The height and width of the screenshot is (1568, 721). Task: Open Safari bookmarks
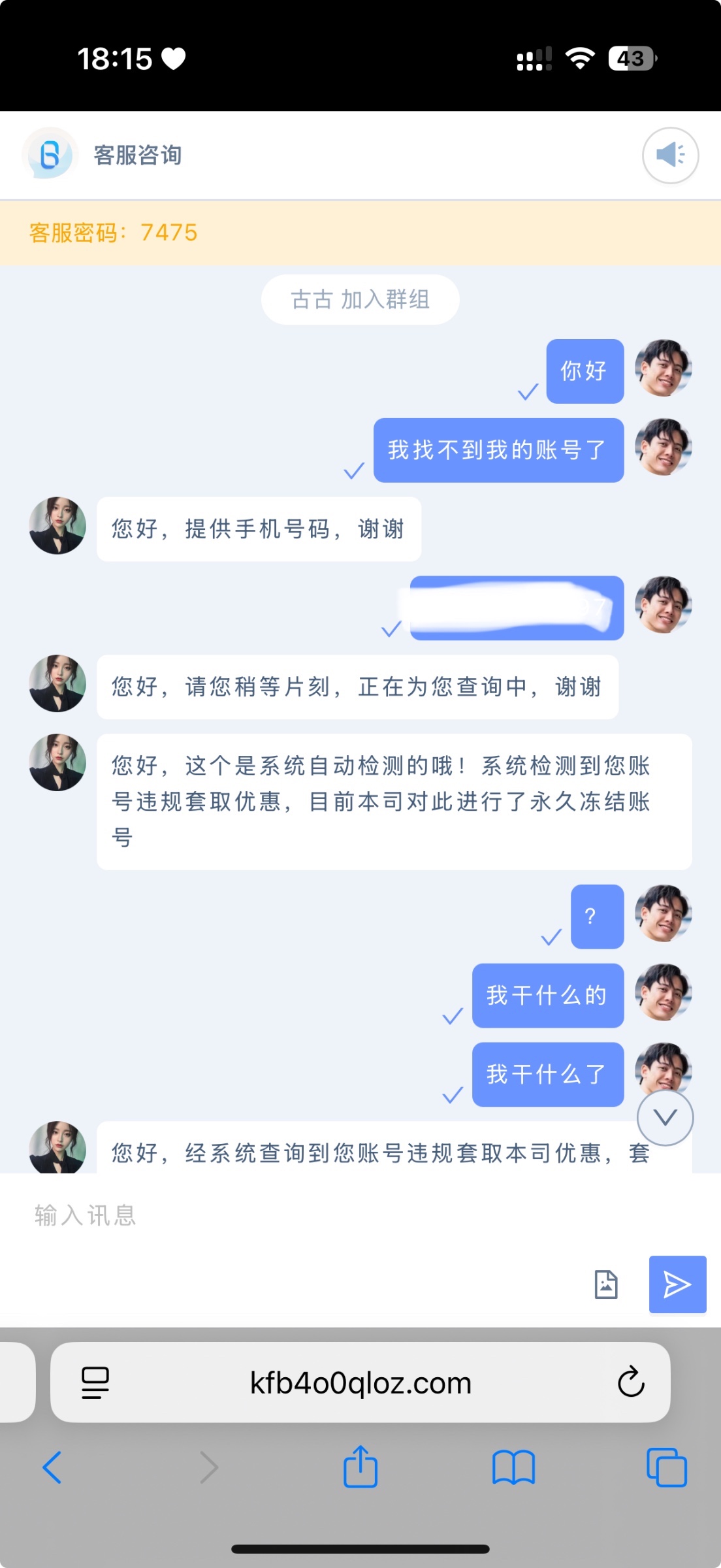click(513, 1468)
